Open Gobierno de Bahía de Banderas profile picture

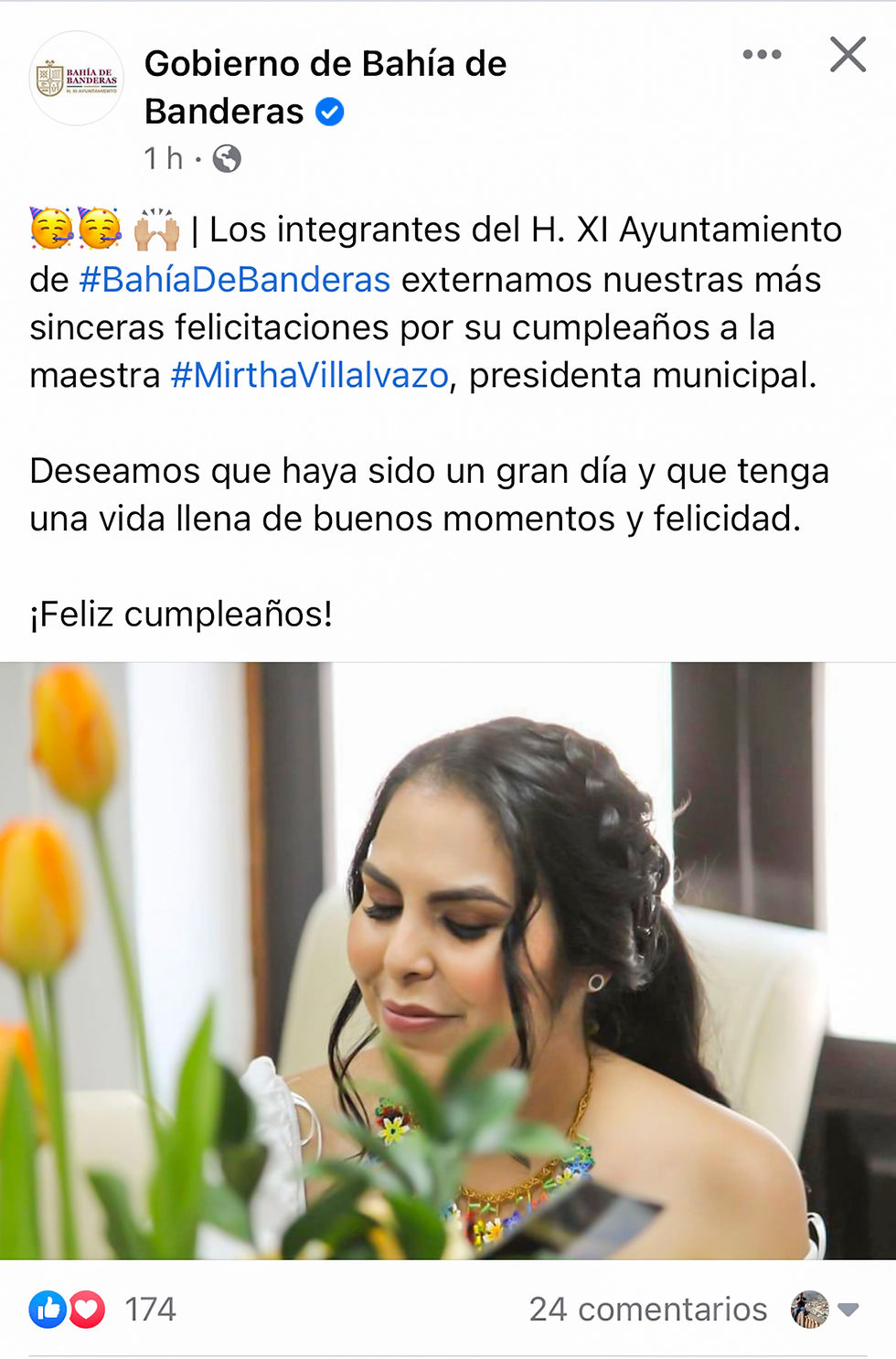click(x=77, y=80)
